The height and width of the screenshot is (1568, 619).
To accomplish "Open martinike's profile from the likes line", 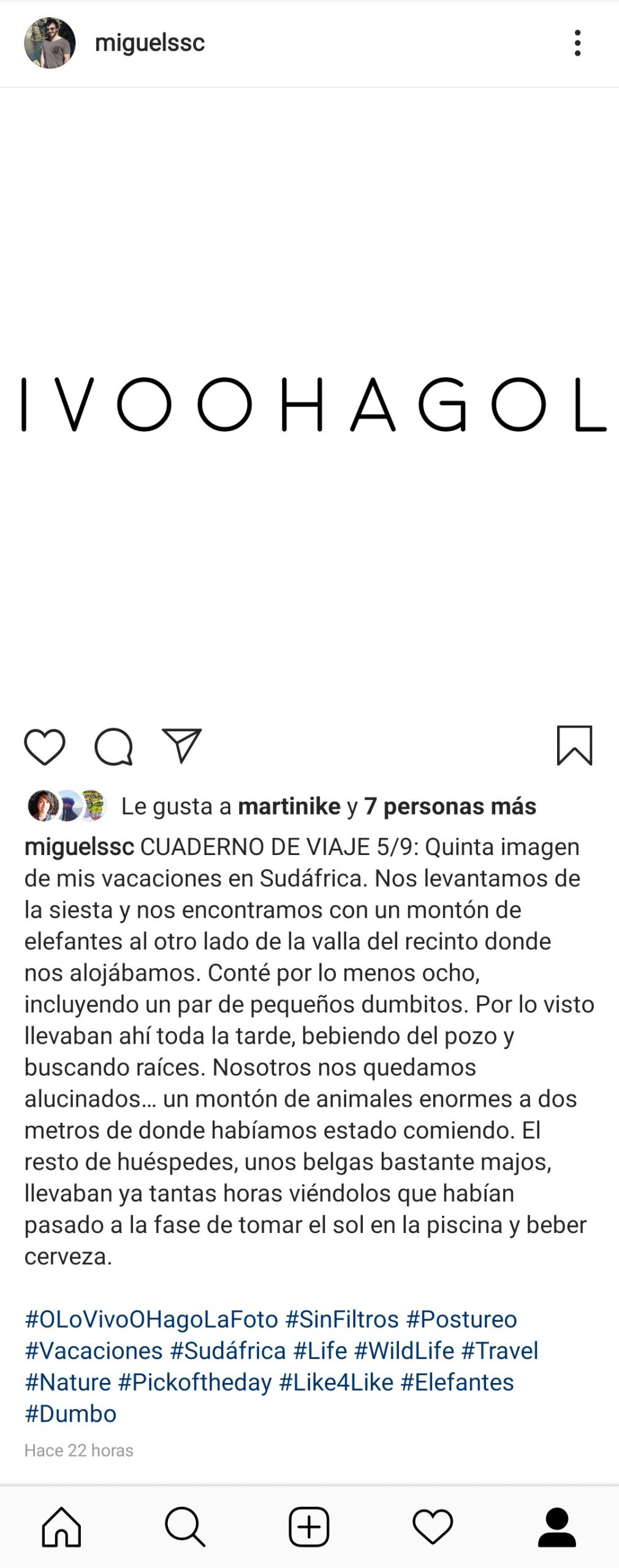I will [289, 806].
